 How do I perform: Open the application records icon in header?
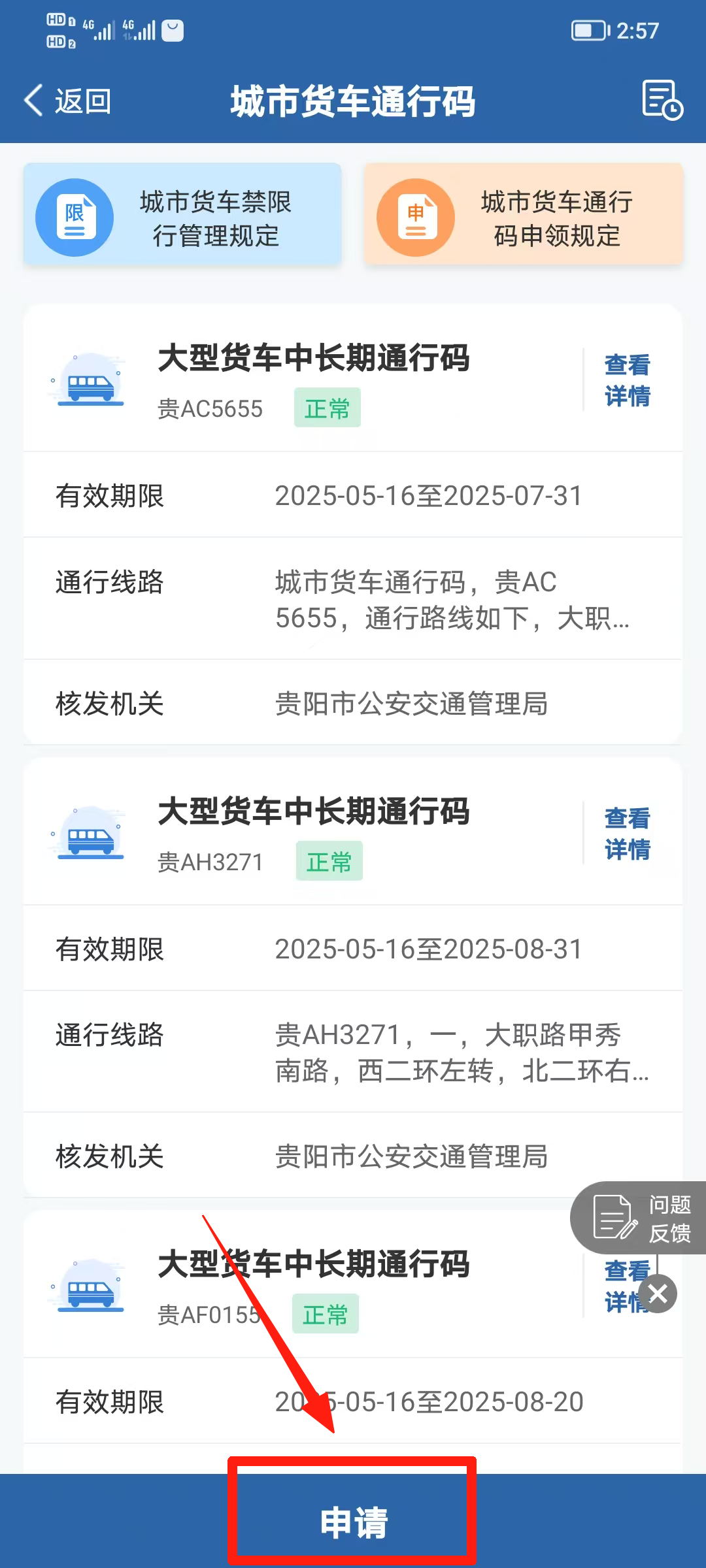[x=662, y=101]
